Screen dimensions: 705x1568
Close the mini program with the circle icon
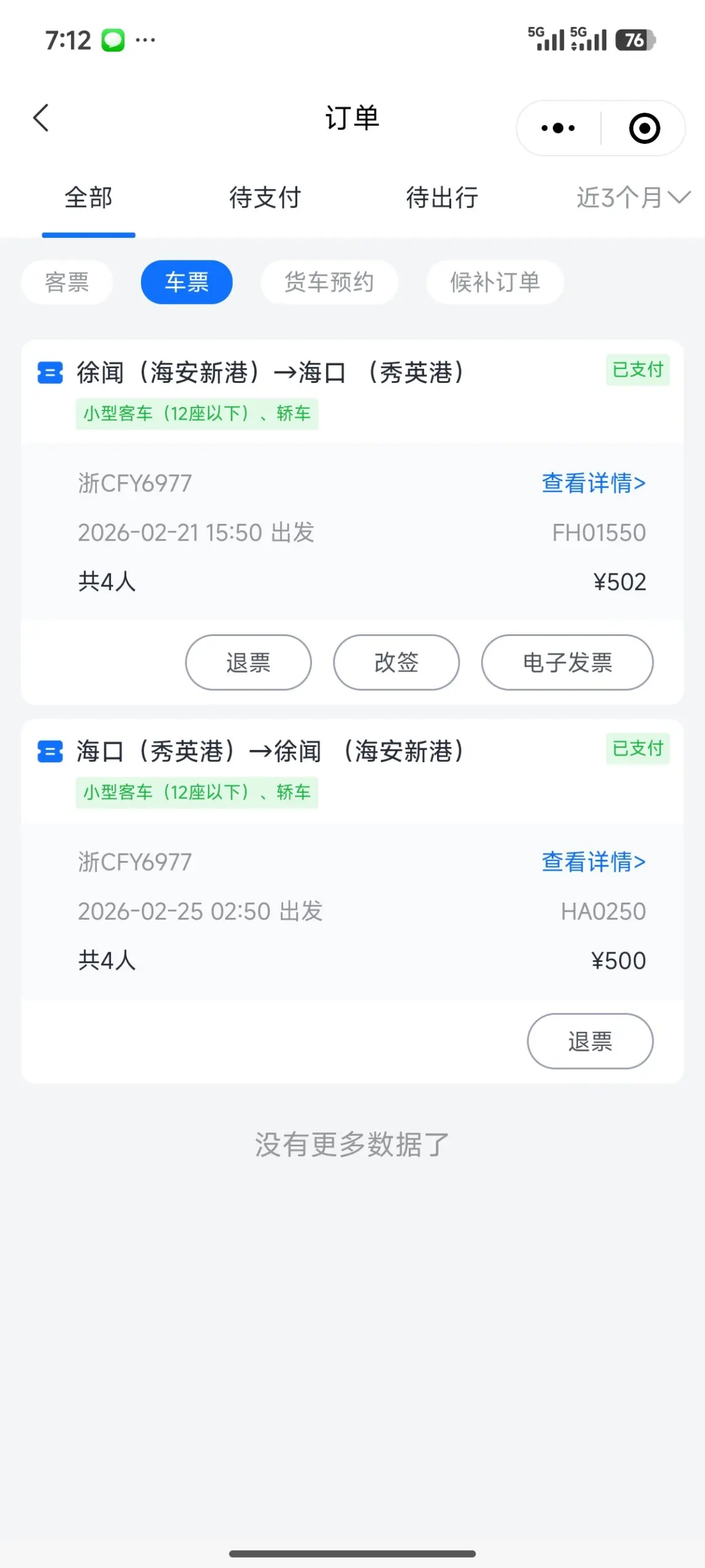click(644, 128)
